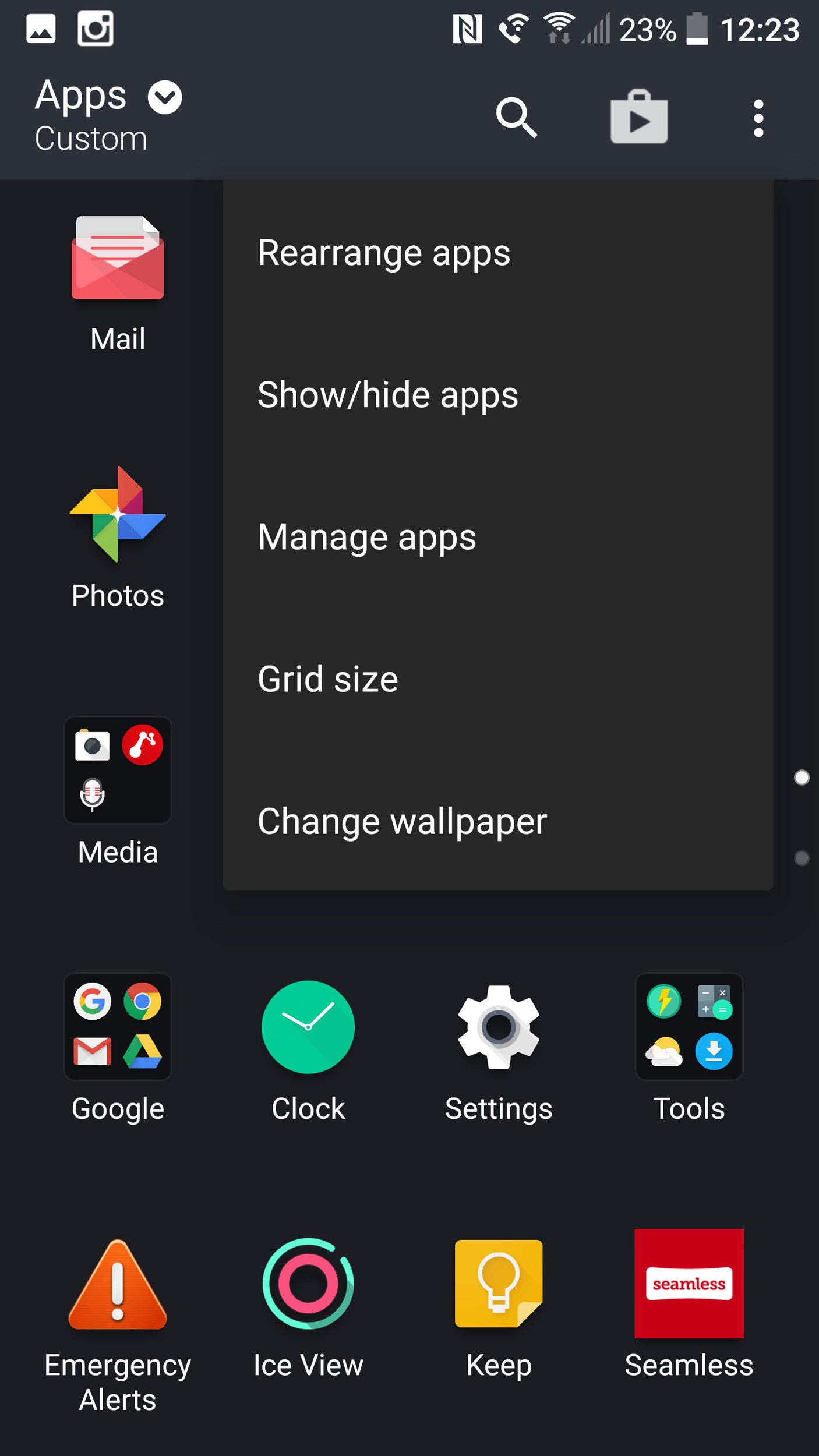Open the Play Store shortcut icon
This screenshot has height=1456, width=819.
[x=638, y=118]
